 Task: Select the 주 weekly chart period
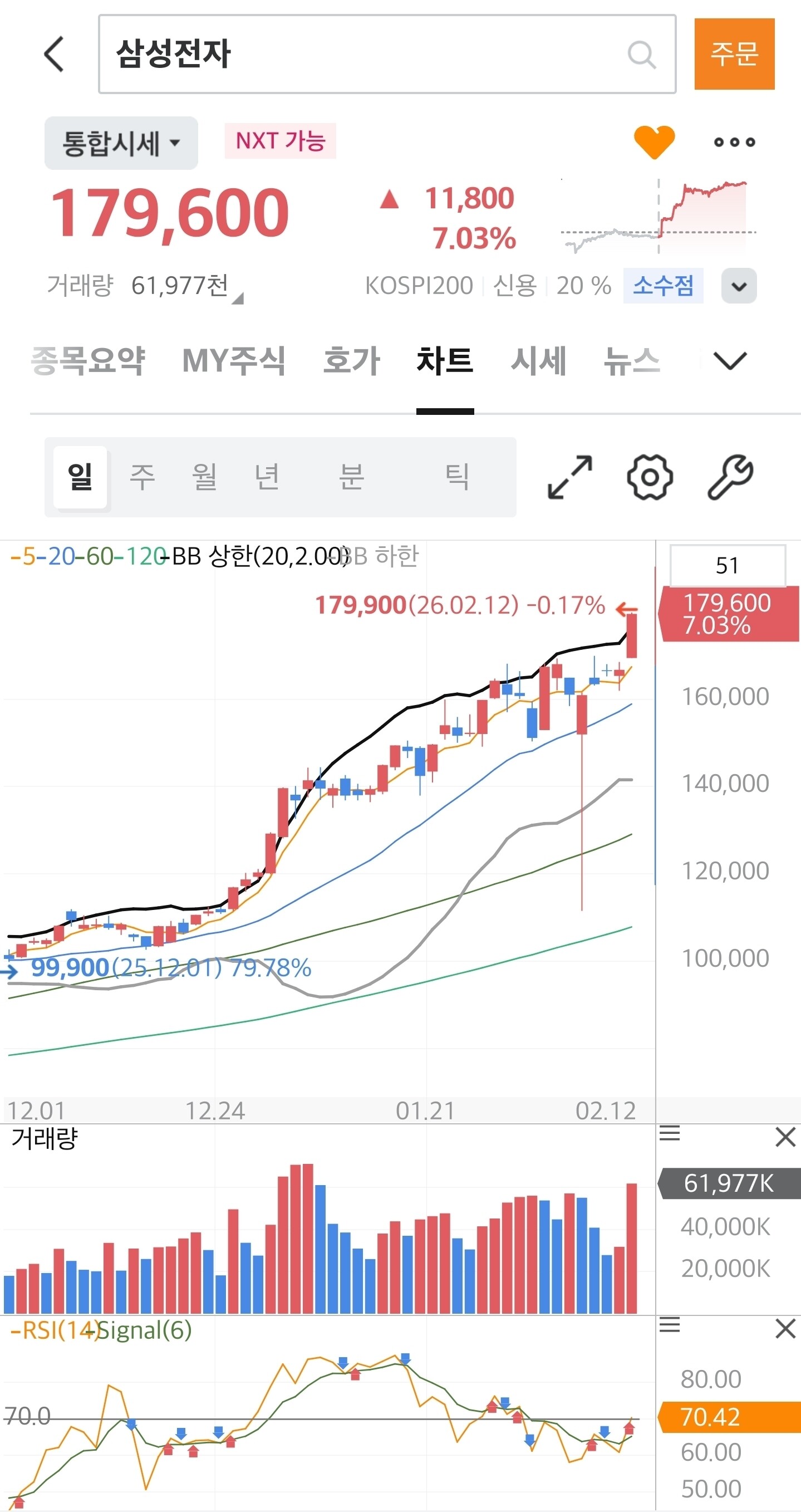[142, 477]
